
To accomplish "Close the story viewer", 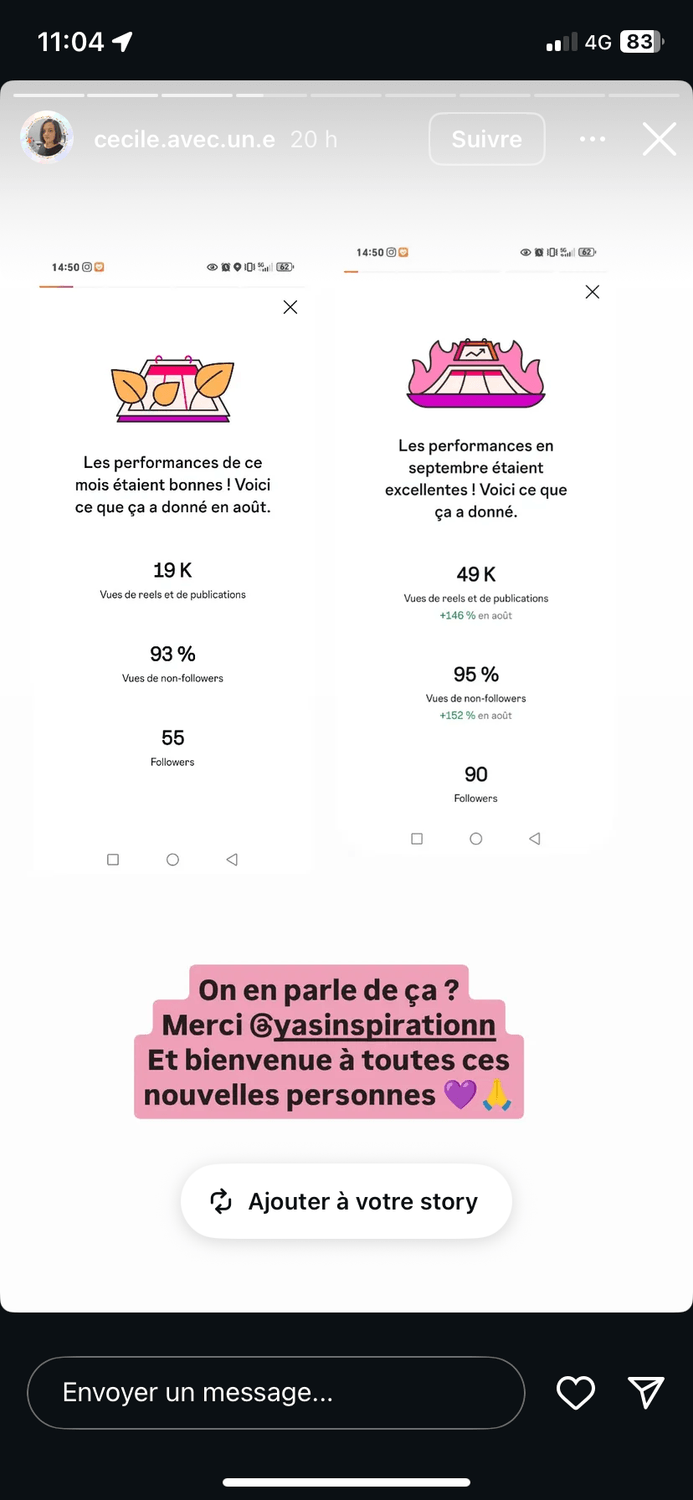I will click(660, 139).
